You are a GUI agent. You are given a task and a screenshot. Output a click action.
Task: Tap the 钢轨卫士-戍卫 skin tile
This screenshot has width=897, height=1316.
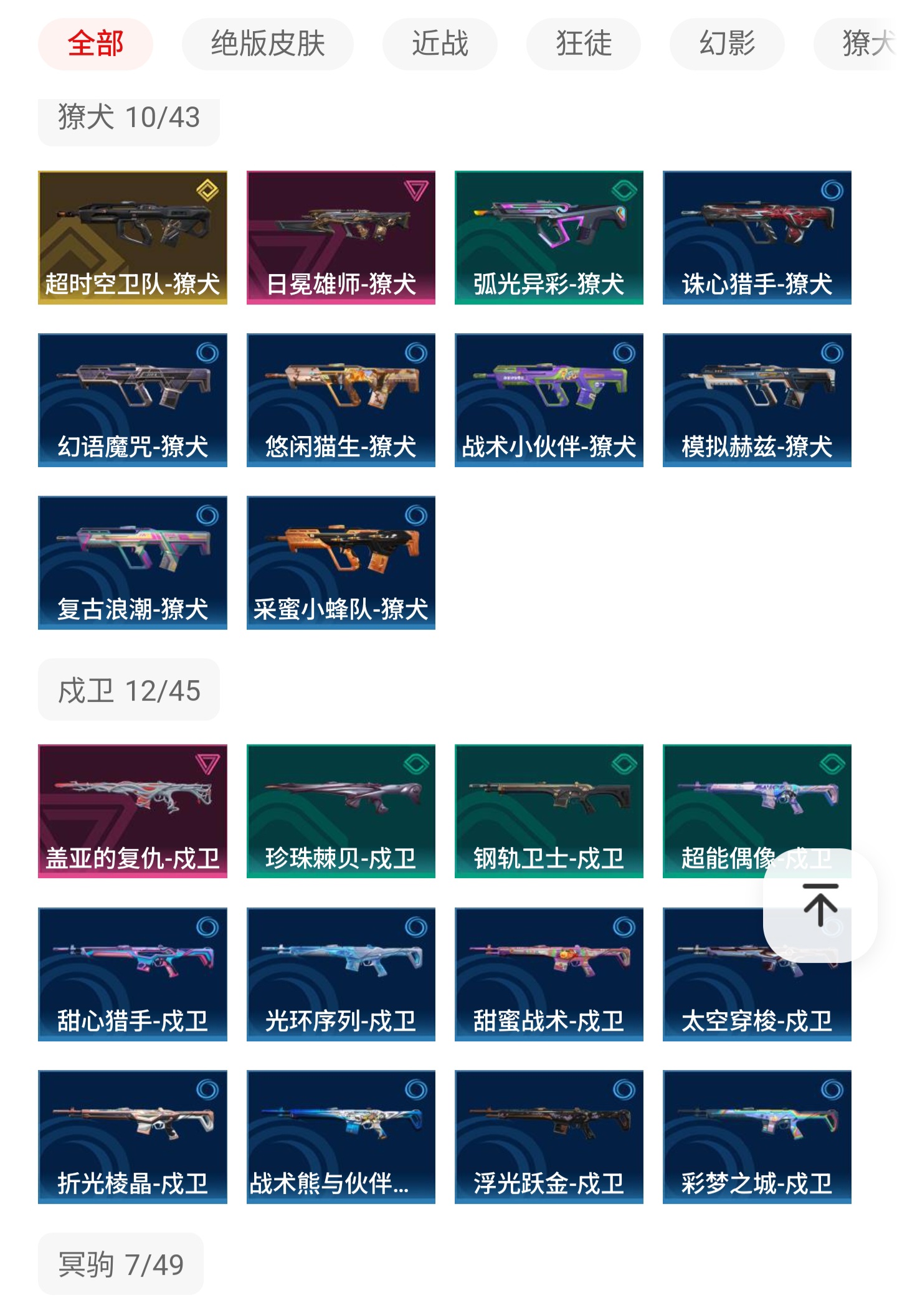[549, 811]
